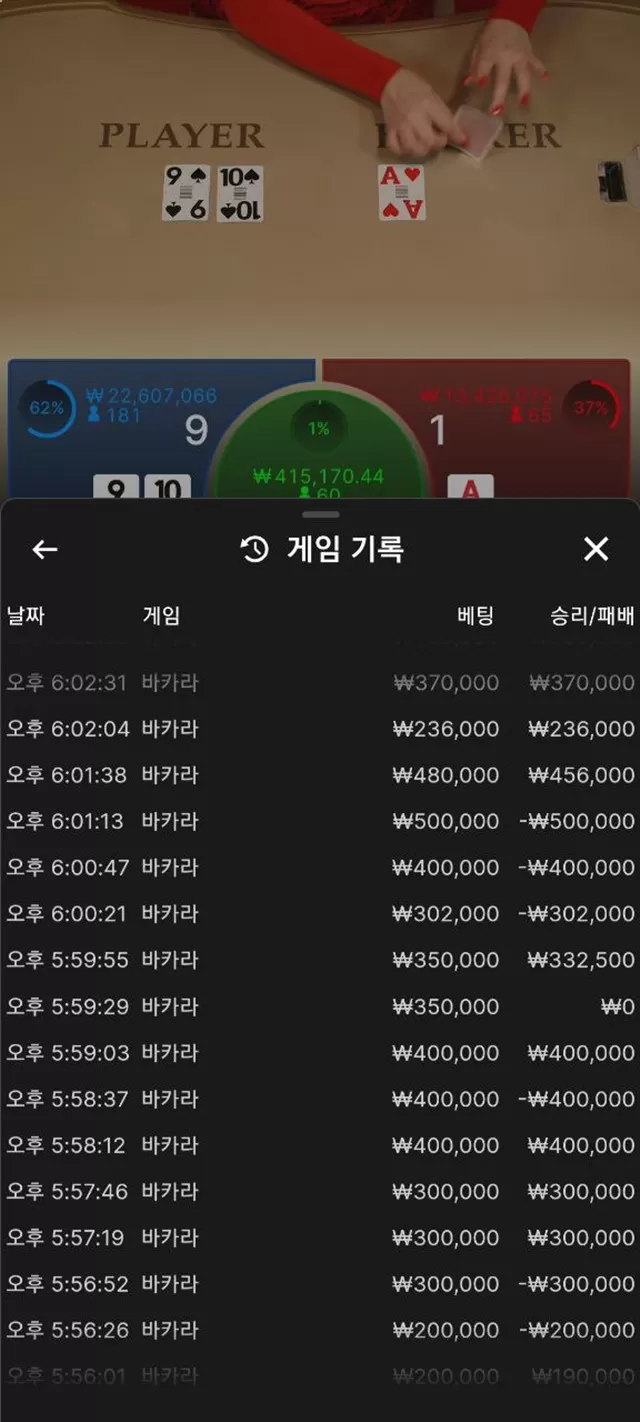Viewport: 640px width, 1422px height.
Task: Open the 오후 5:59:55 바카라 record
Action: coord(320,960)
